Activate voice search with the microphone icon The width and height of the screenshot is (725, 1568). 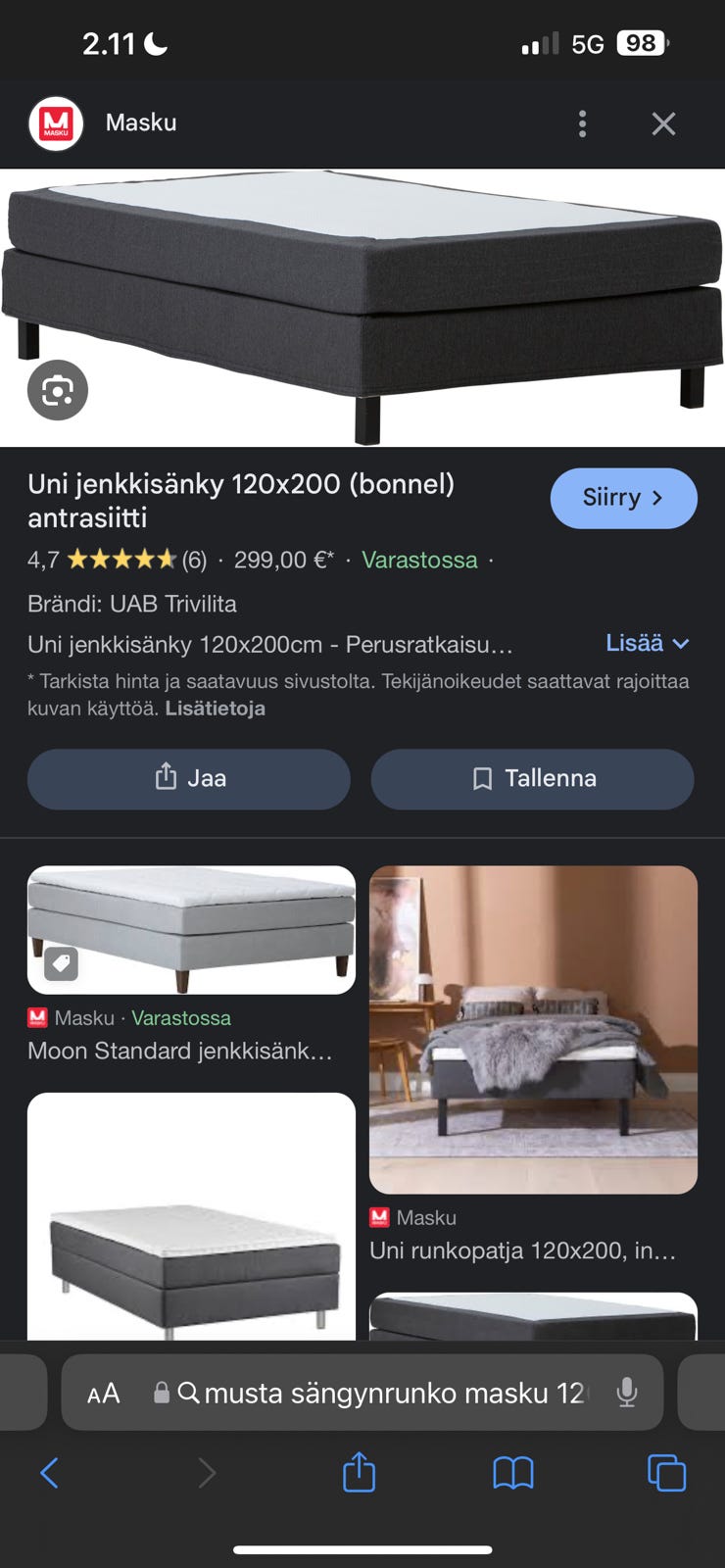pyautogui.click(x=627, y=1392)
